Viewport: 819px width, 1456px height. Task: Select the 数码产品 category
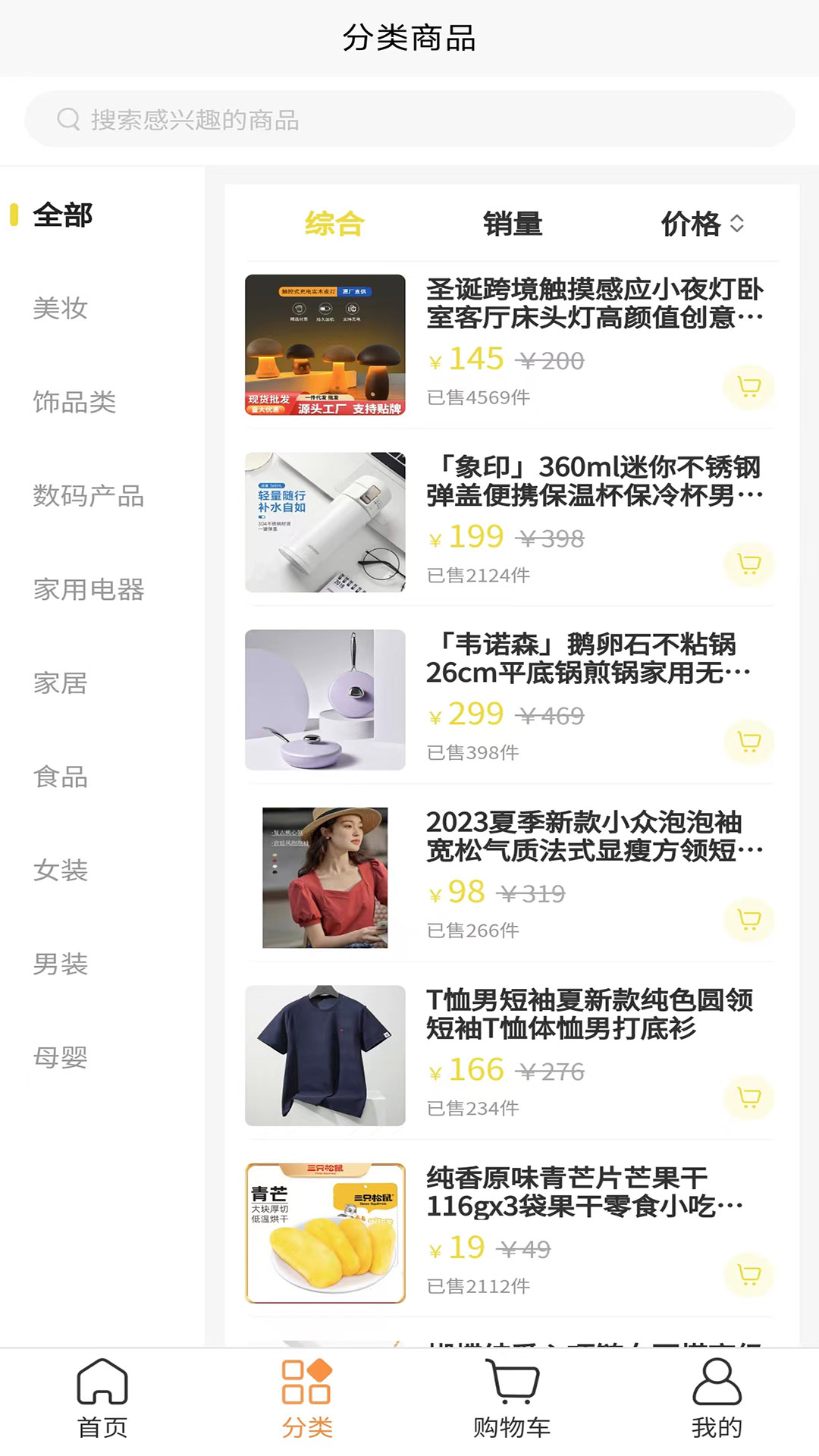[89, 497]
